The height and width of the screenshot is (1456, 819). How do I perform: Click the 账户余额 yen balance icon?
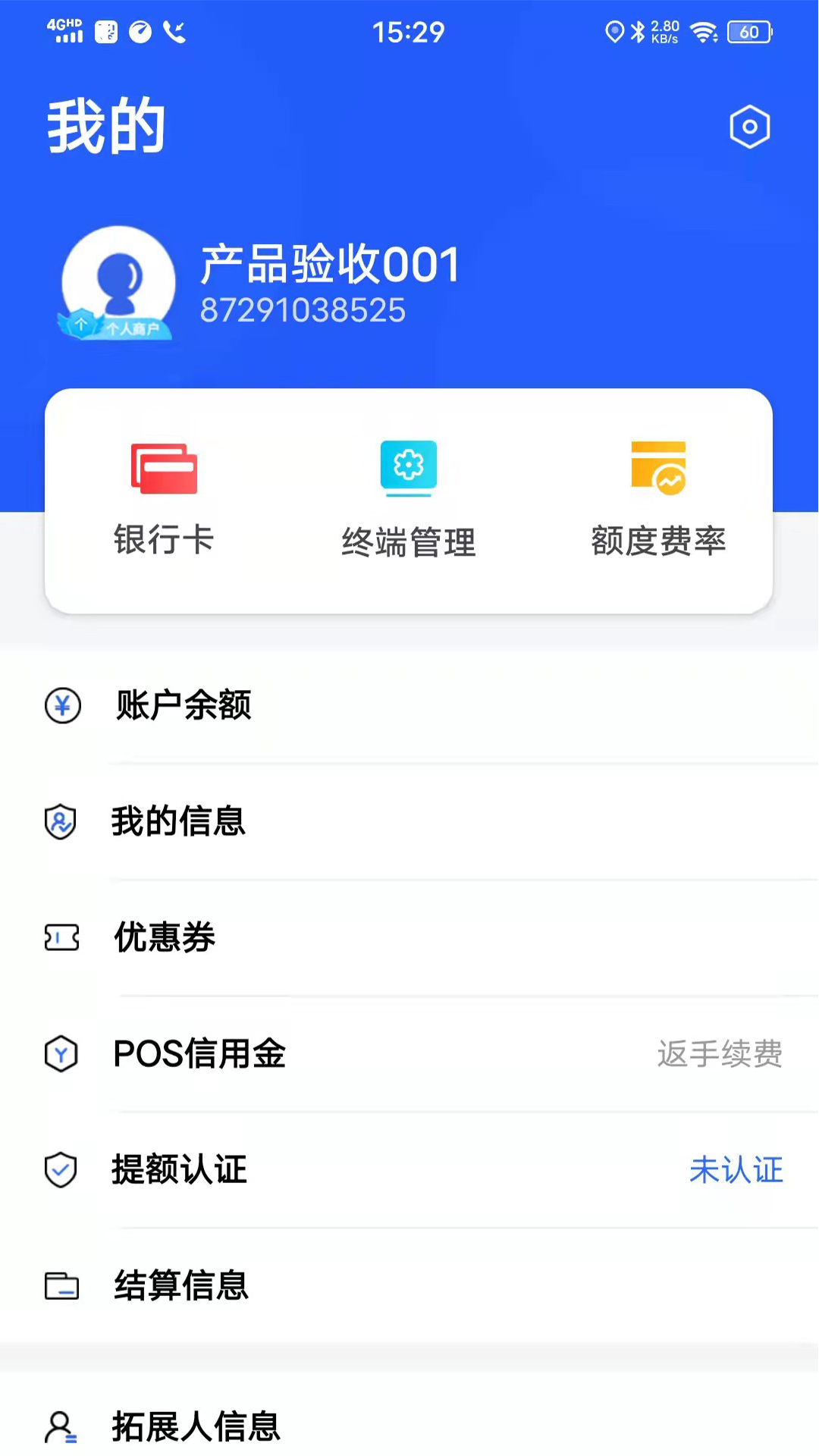point(63,705)
